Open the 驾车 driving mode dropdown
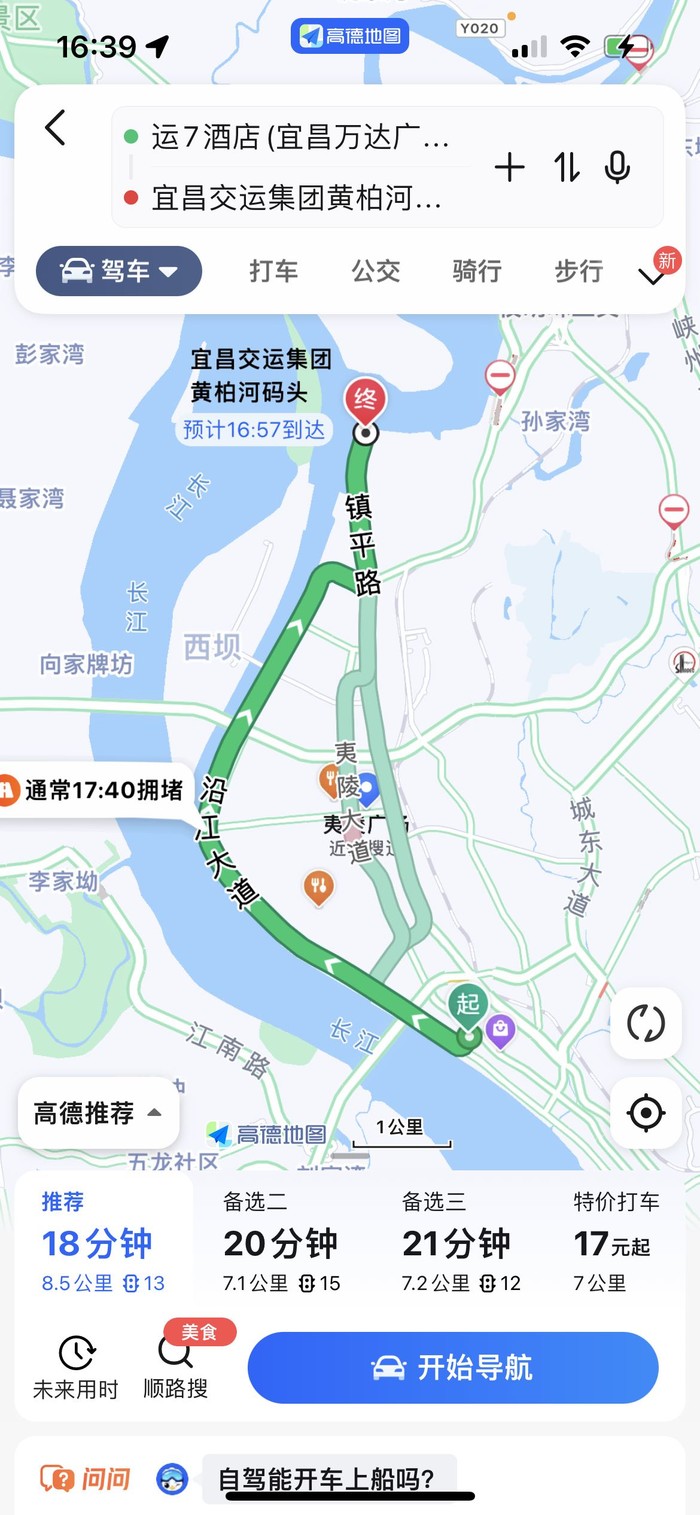Screen dimensions: 700x1515 (x=119, y=271)
